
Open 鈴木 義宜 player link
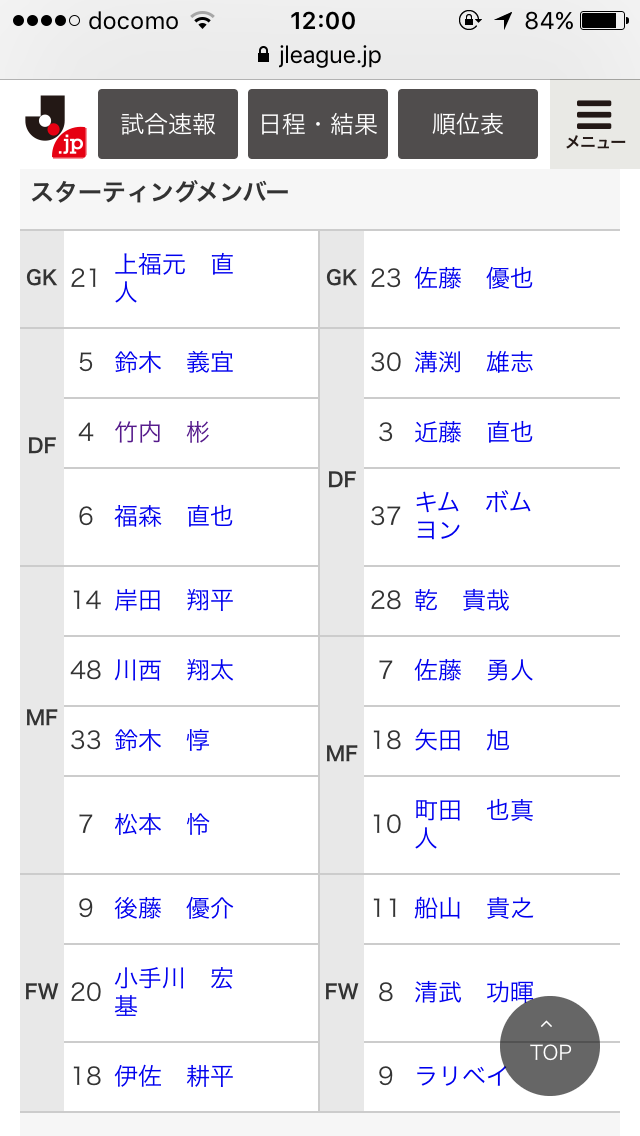tap(174, 362)
